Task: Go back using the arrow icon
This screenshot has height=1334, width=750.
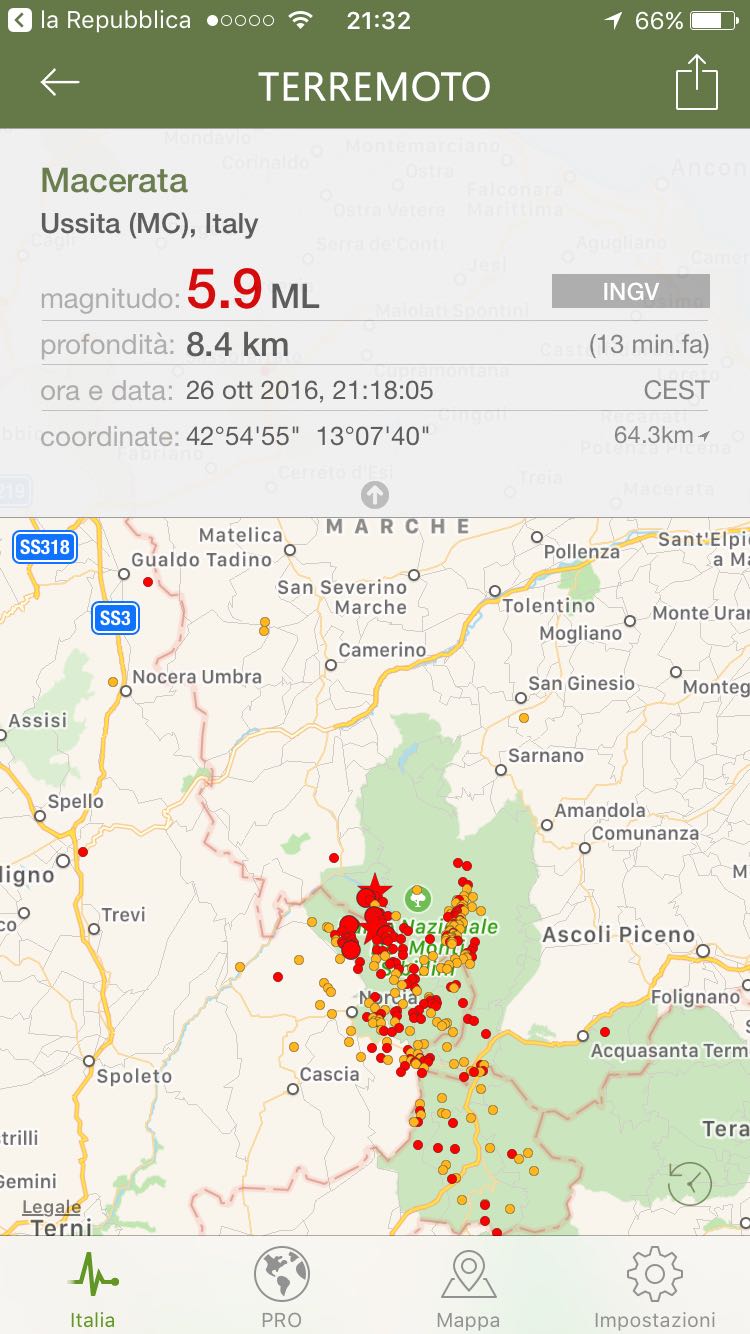Action: 59,83
